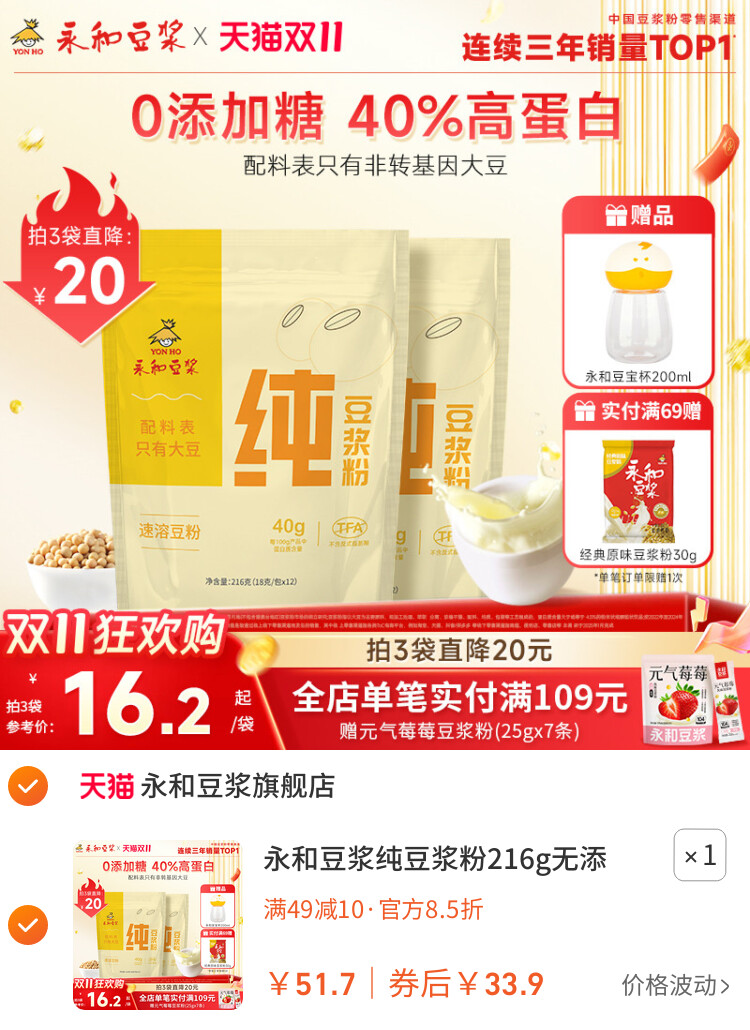Uncheck the 永和豆浆旗舰店 store checkbox
The width and height of the screenshot is (750, 1030).
tap(27, 787)
